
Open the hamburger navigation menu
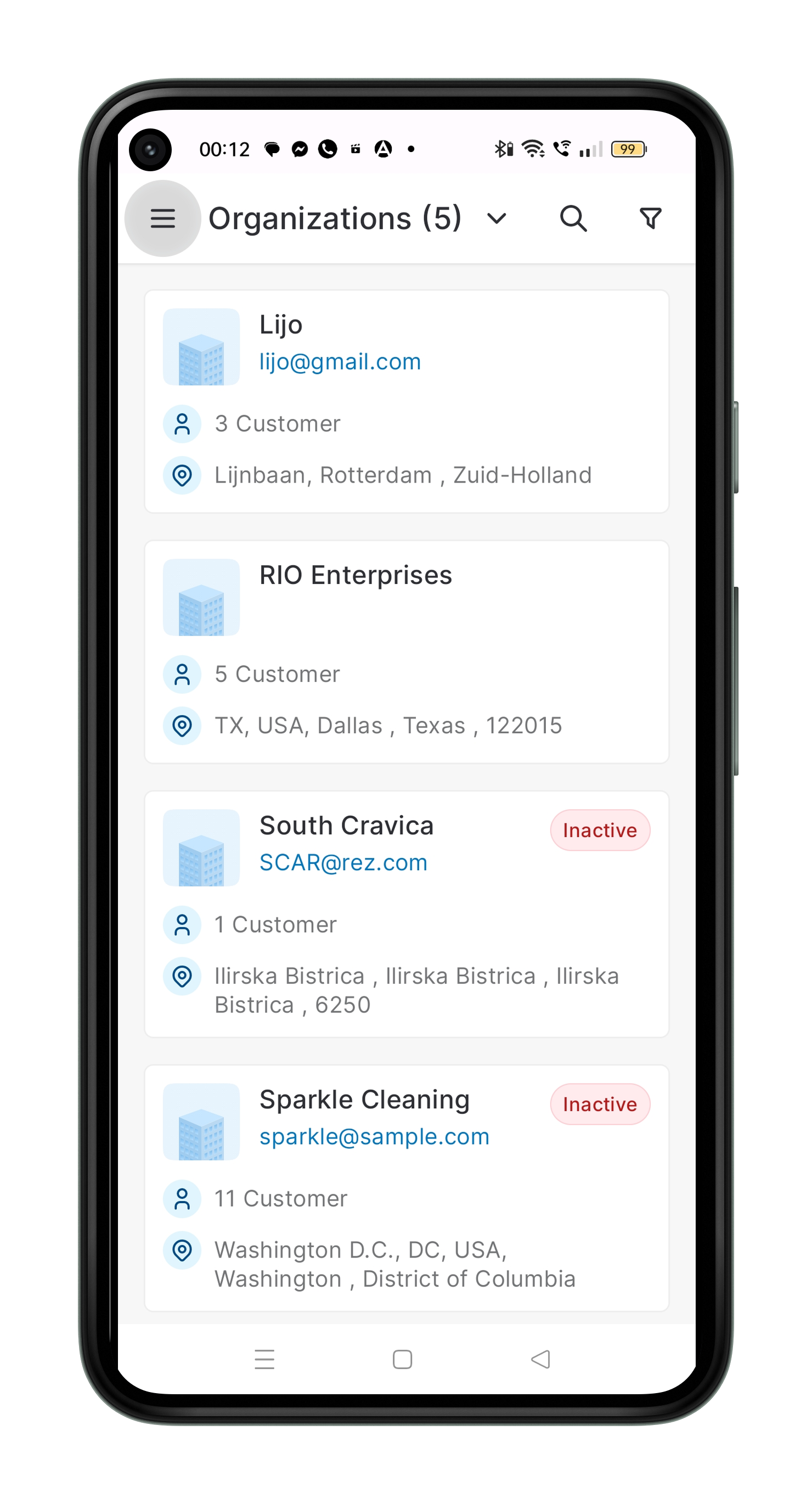tap(162, 218)
